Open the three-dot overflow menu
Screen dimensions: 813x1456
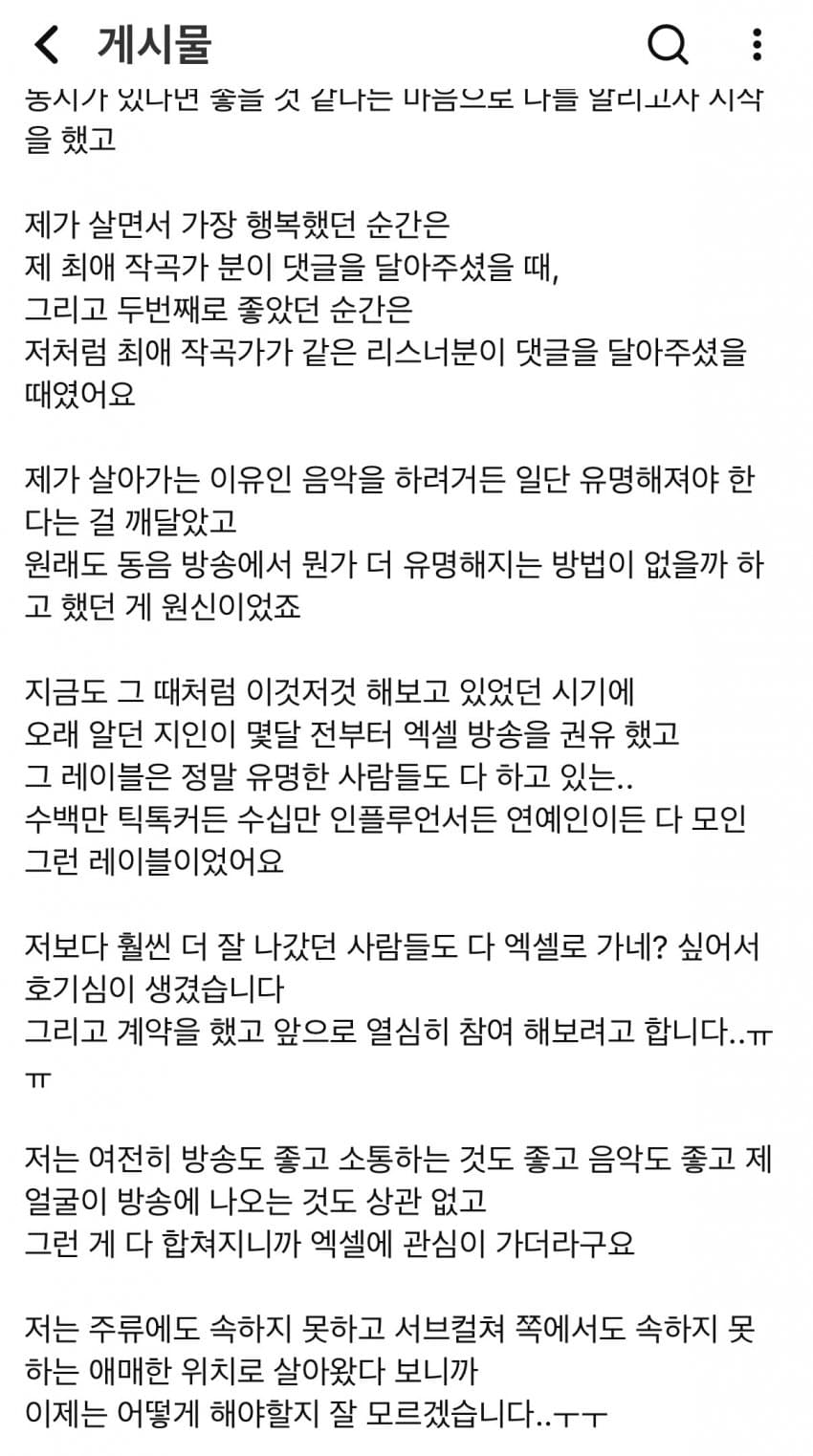click(x=758, y=45)
